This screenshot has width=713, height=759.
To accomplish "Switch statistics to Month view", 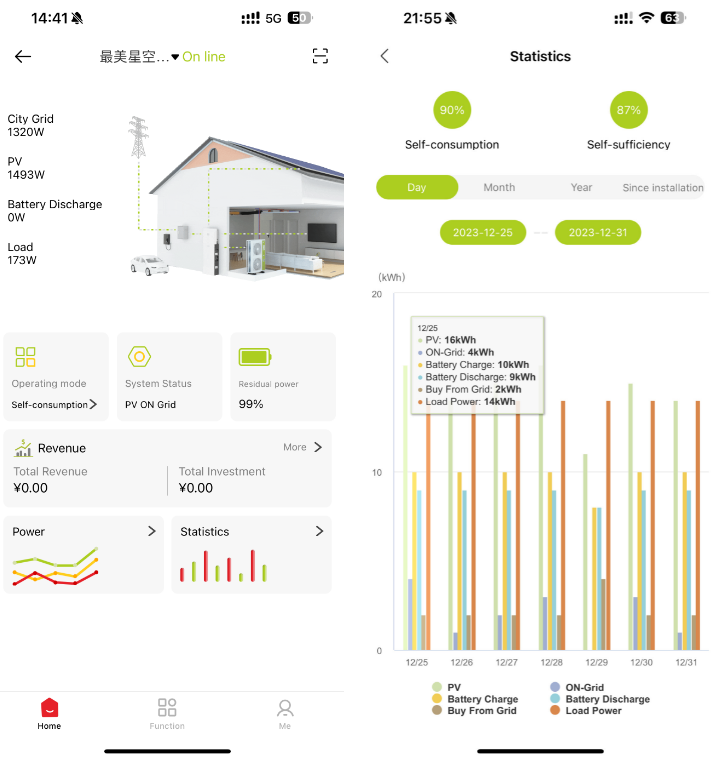I will click(499, 187).
